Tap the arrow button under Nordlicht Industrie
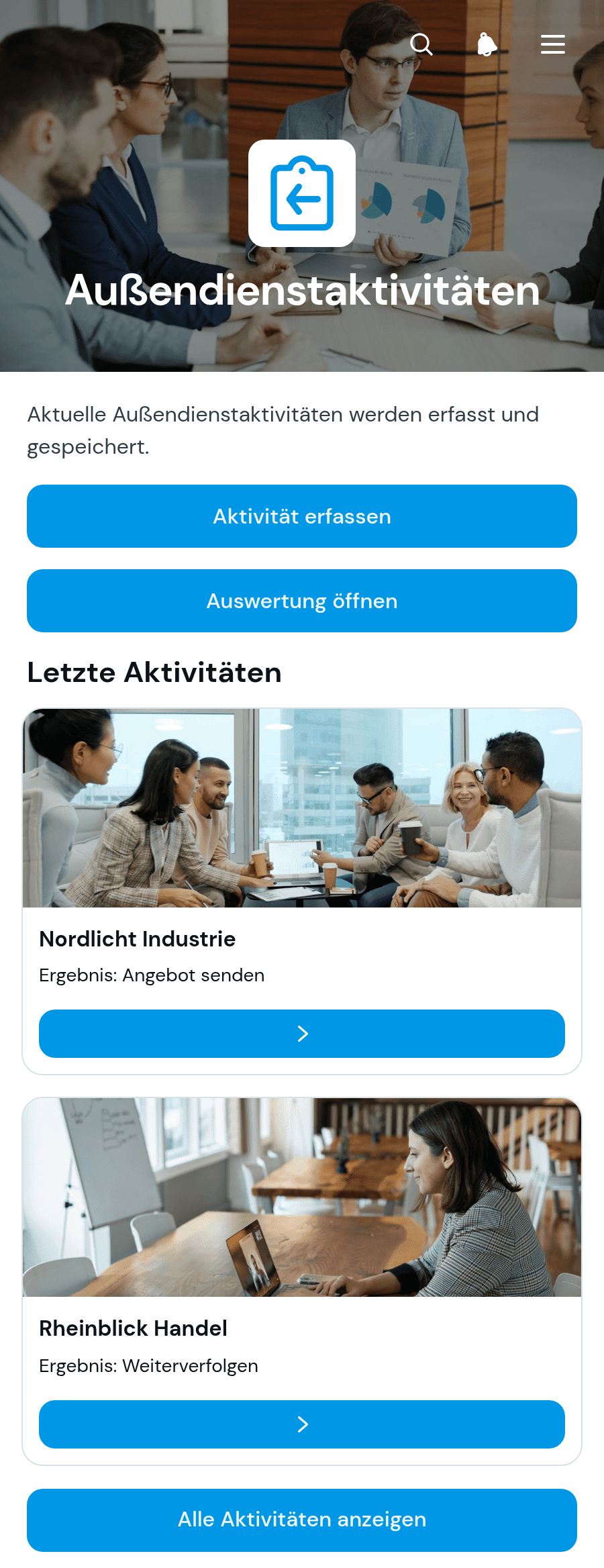The height and width of the screenshot is (1568, 604). [302, 1034]
